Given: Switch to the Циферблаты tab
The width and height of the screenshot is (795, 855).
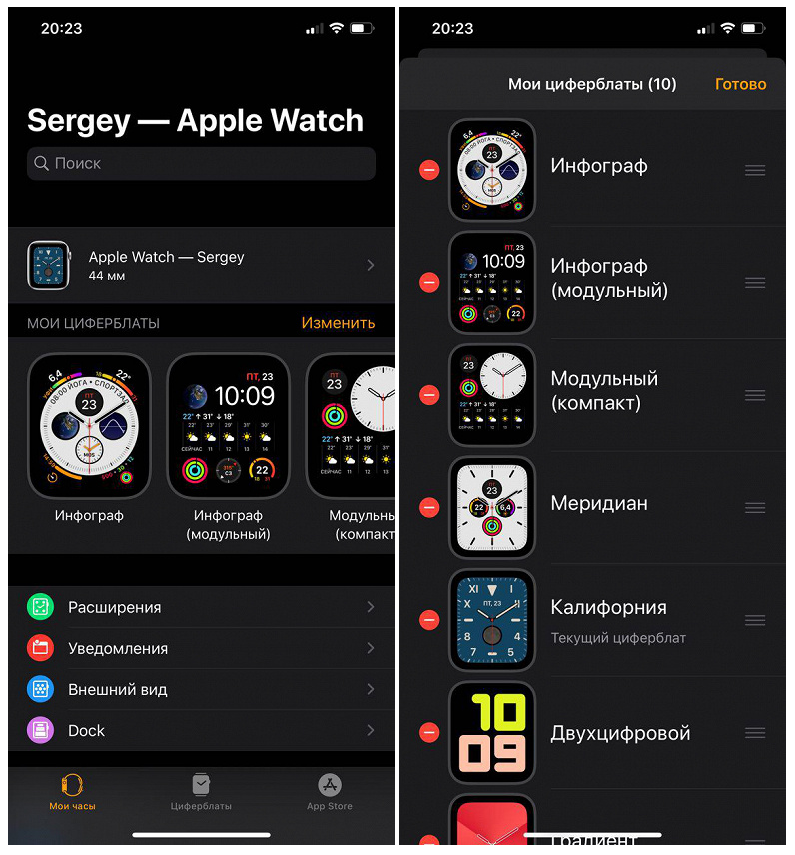Looking at the screenshot, I should click(201, 791).
